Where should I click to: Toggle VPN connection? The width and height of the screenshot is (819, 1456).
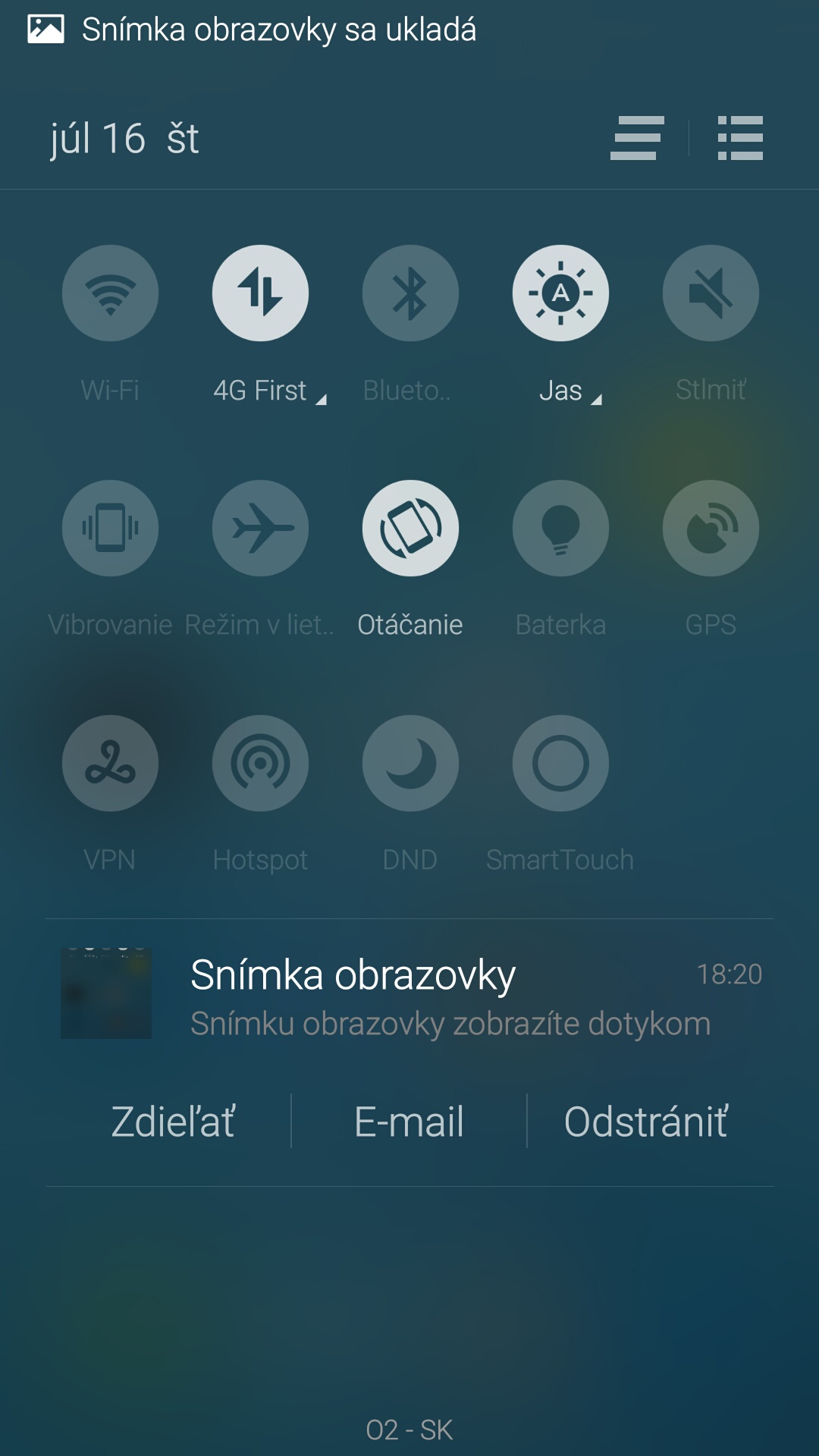(x=110, y=763)
